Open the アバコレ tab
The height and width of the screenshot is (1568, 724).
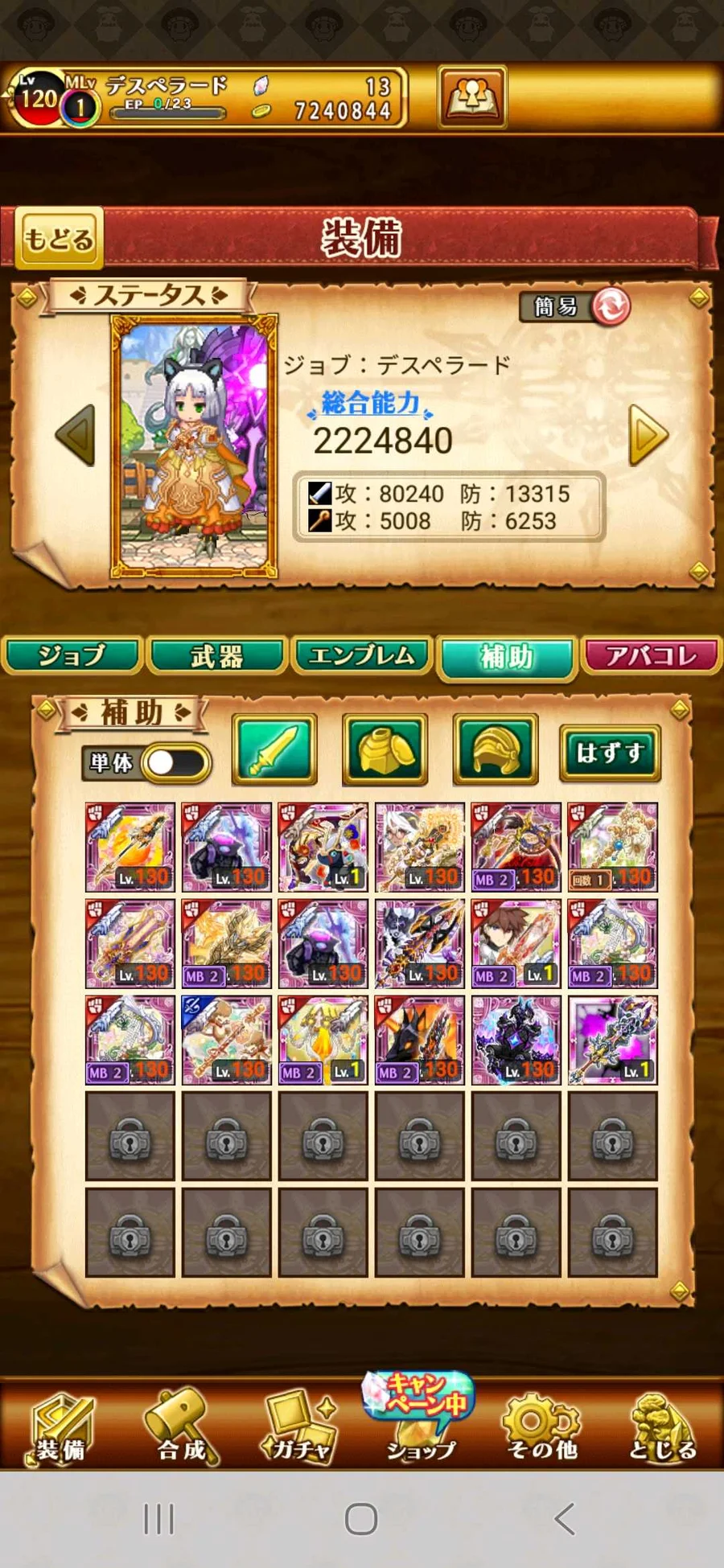[652, 655]
